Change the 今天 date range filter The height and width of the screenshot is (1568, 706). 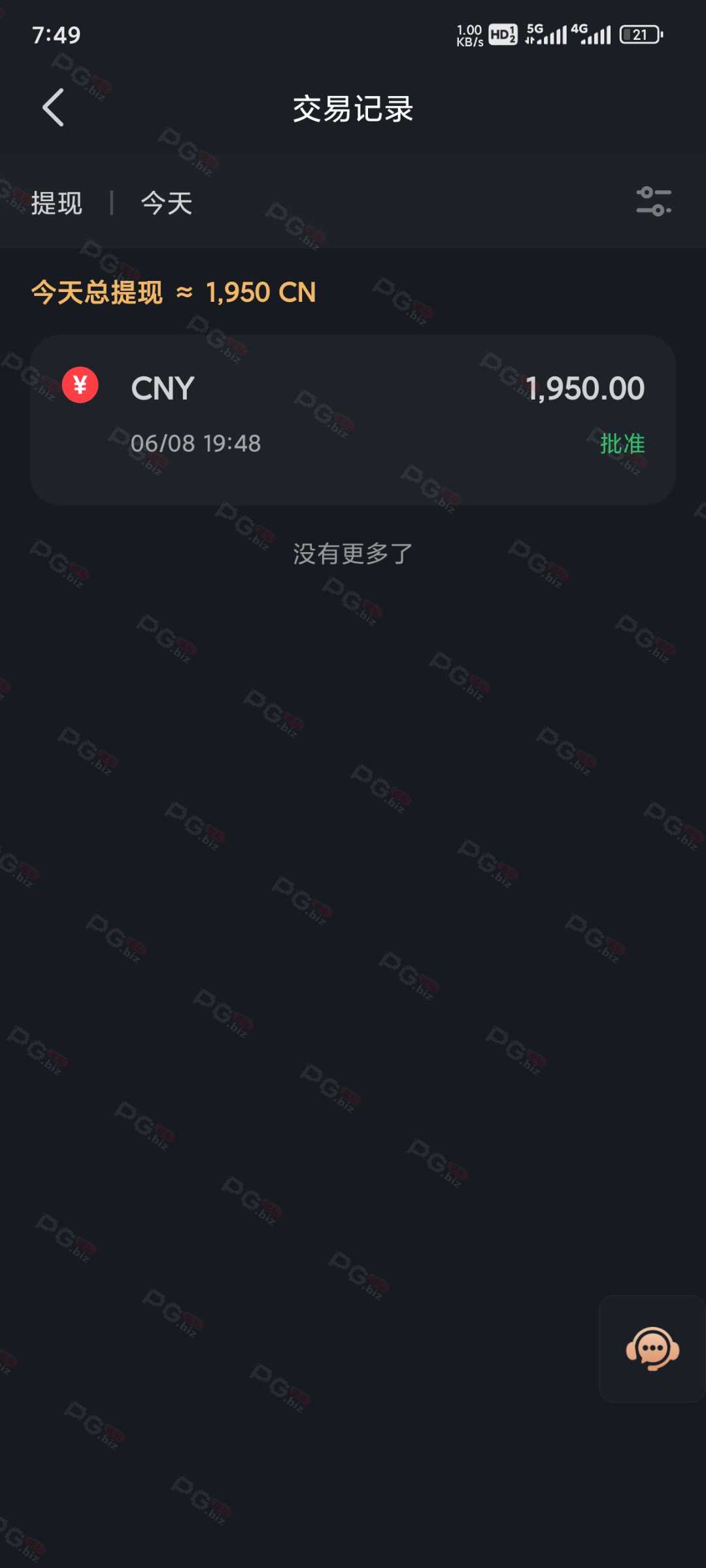pos(167,203)
